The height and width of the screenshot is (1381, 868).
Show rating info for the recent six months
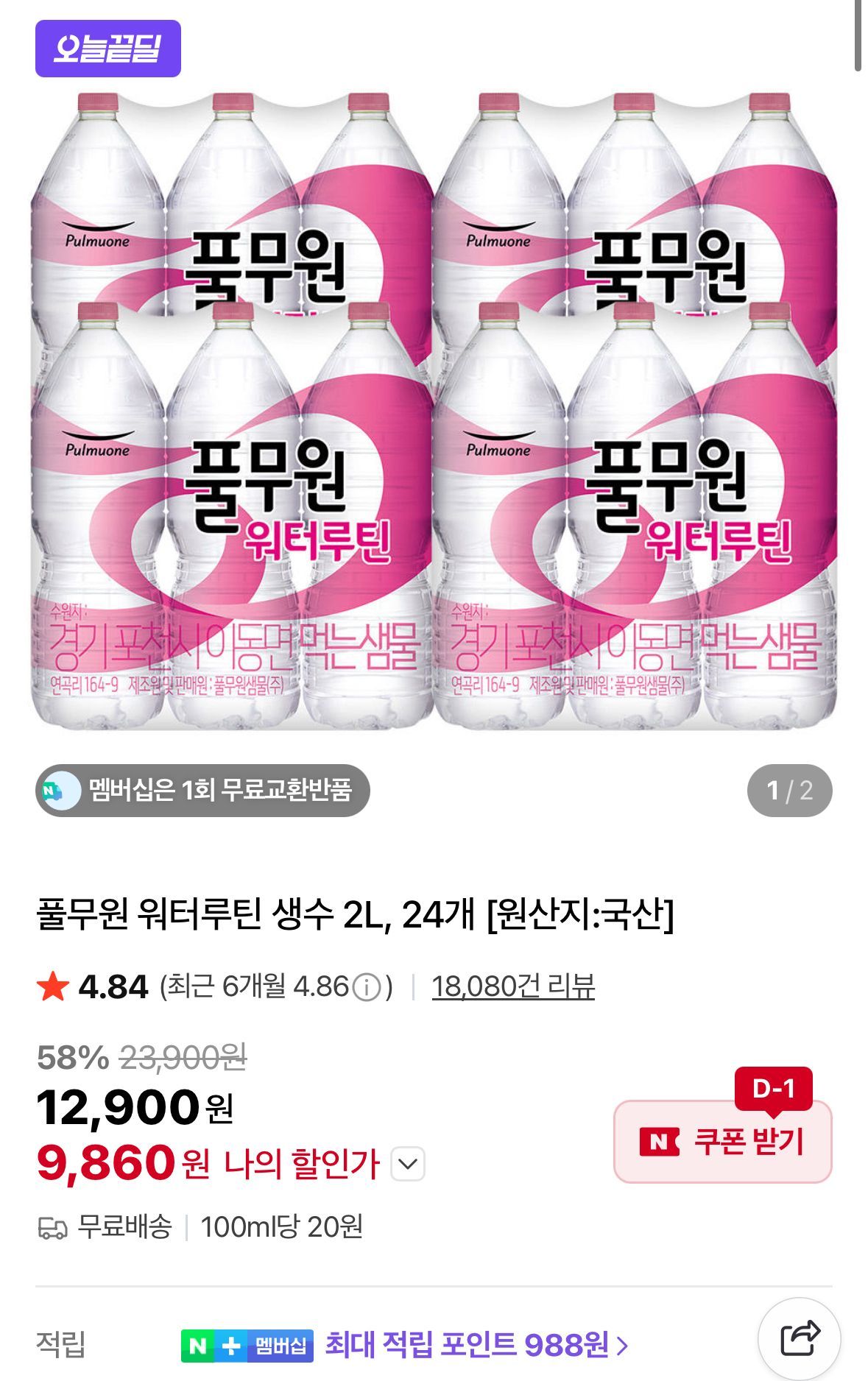point(367,988)
